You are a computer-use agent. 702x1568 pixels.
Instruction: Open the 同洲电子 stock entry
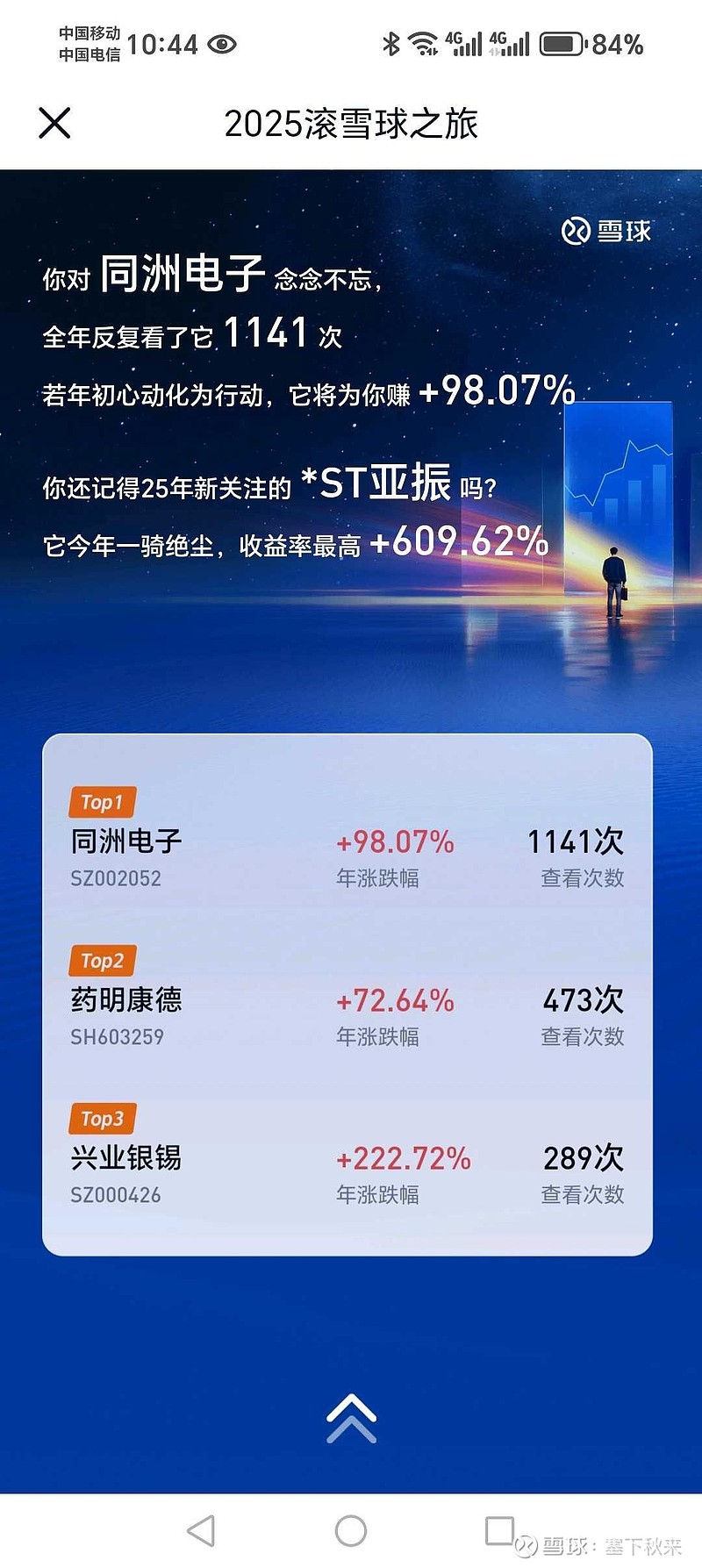127,840
